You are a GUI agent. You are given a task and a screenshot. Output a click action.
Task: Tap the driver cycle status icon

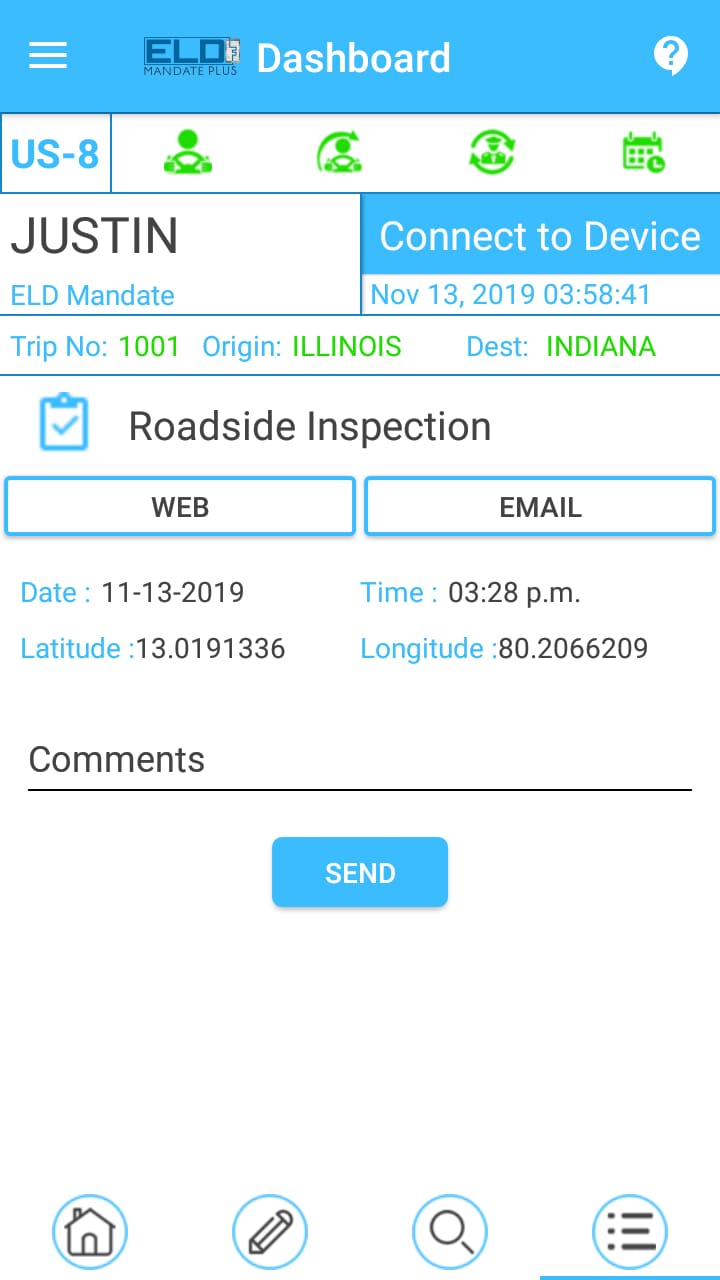(x=492, y=152)
